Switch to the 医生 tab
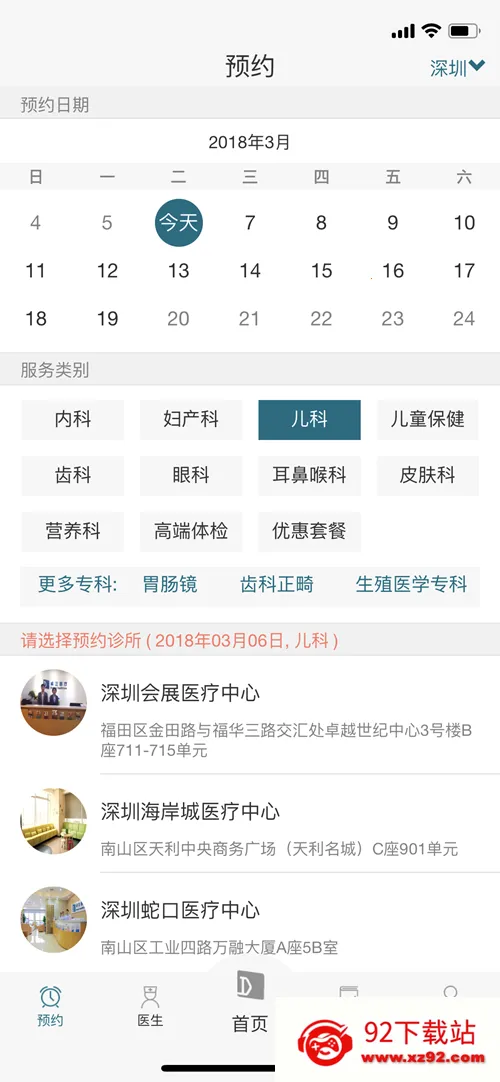The width and height of the screenshot is (500, 1082). (150, 1007)
